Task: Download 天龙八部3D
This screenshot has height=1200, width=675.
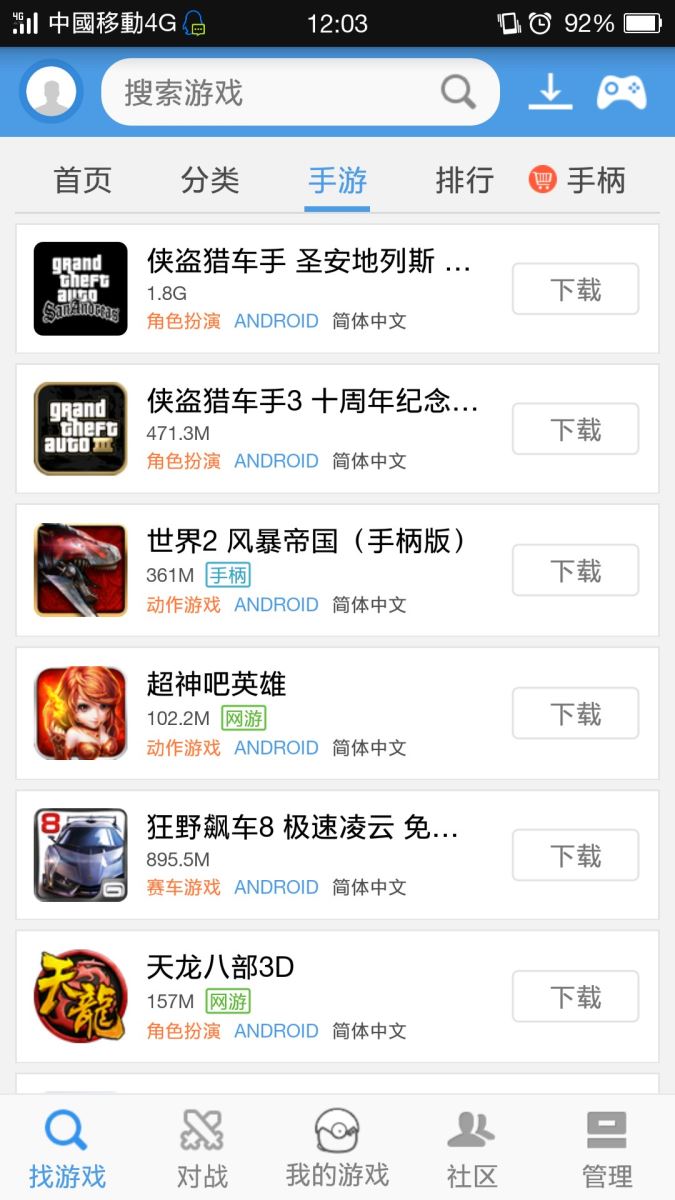Action: point(575,997)
